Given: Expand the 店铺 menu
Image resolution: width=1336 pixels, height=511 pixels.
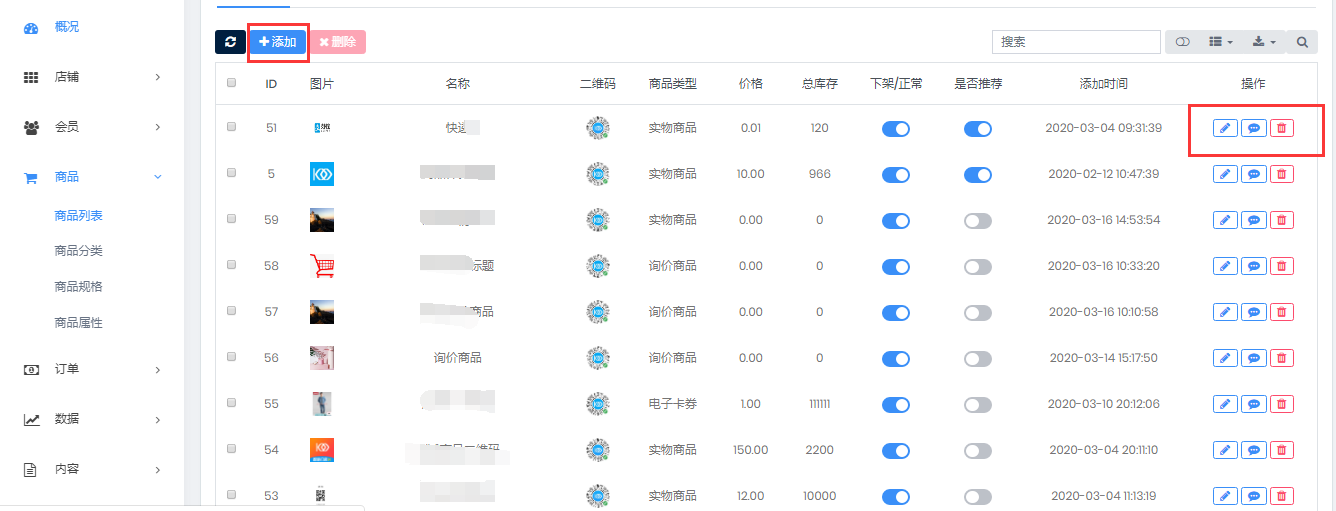Looking at the screenshot, I should (90, 77).
